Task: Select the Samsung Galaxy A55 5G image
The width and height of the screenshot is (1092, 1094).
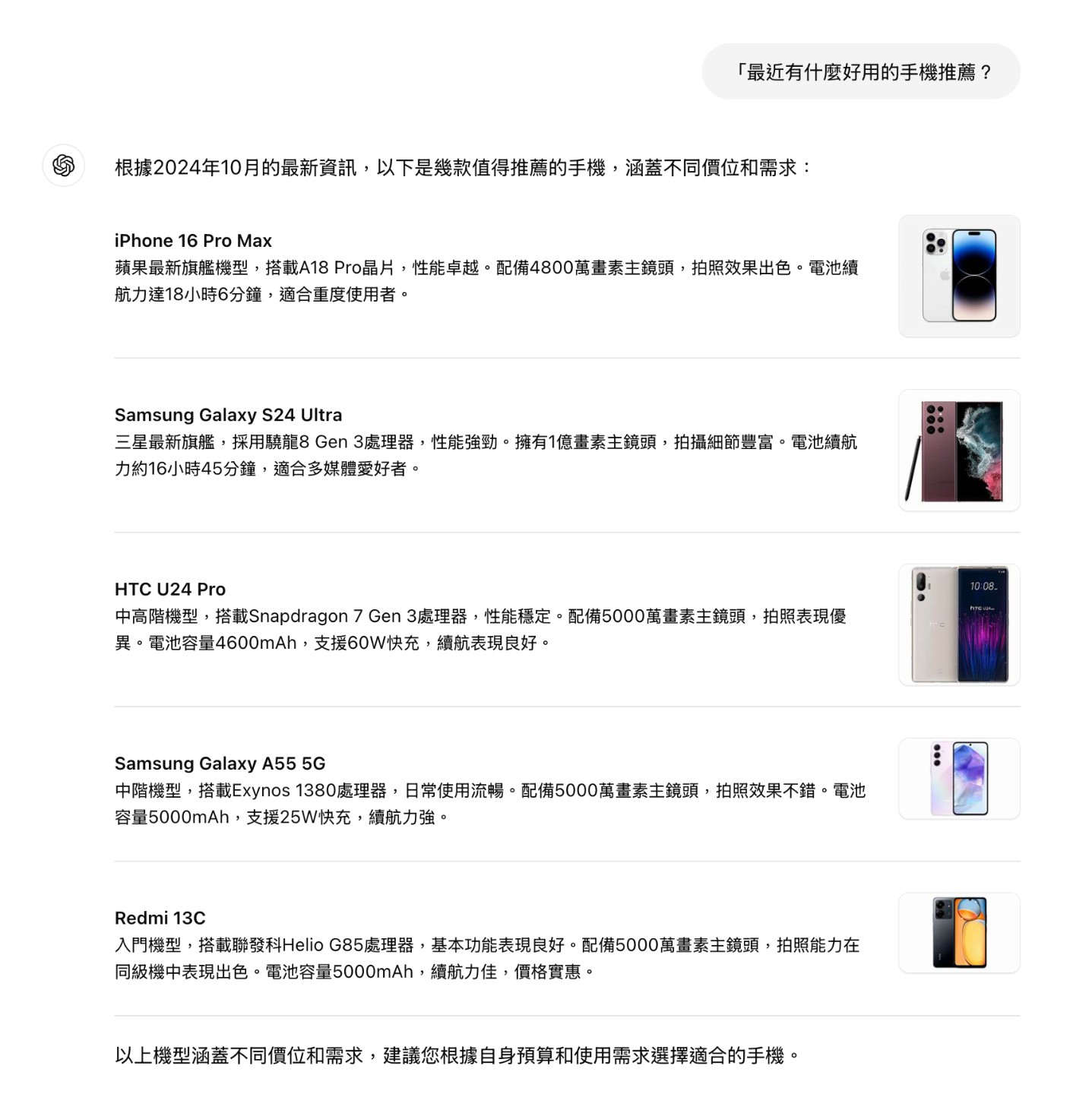Action: coord(958,778)
